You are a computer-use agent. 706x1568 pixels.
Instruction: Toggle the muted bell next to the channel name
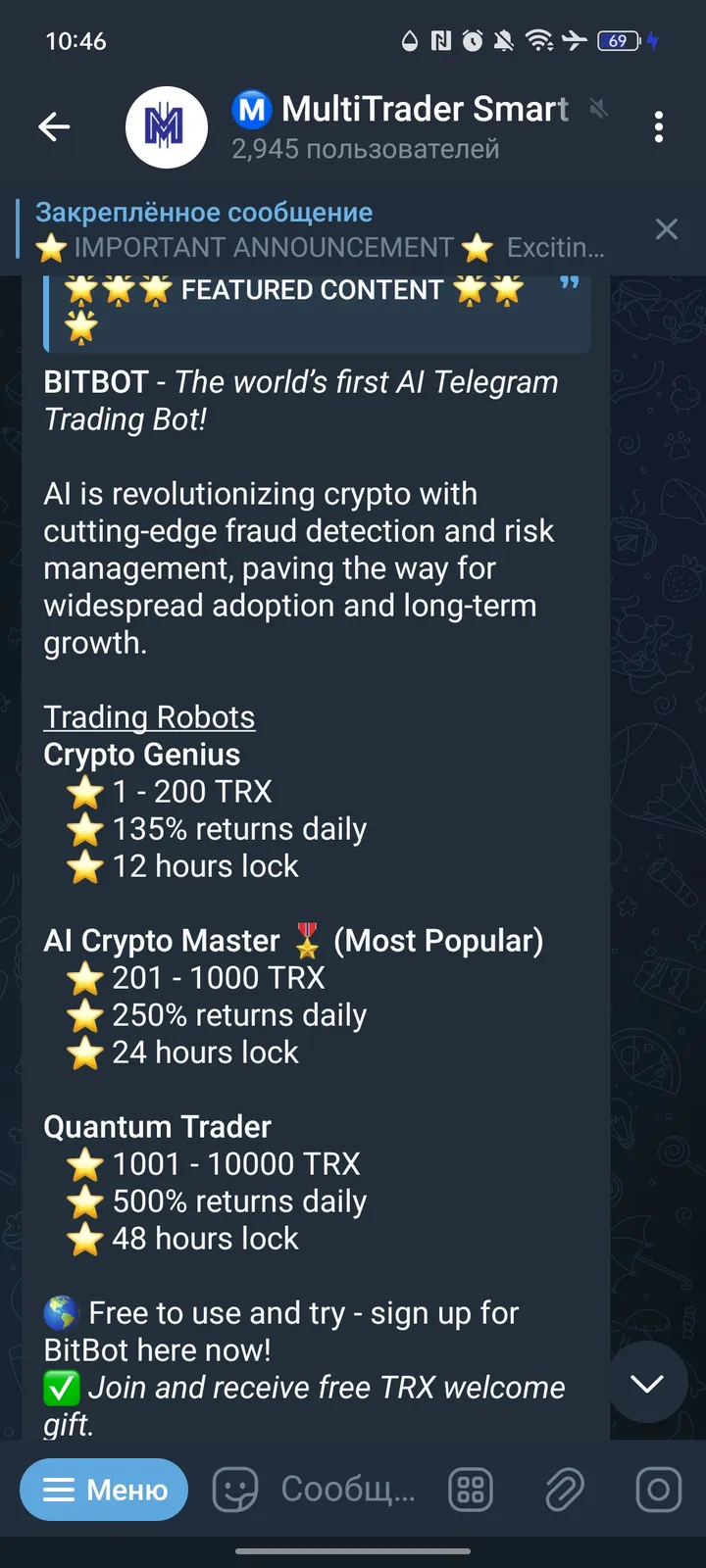596,109
